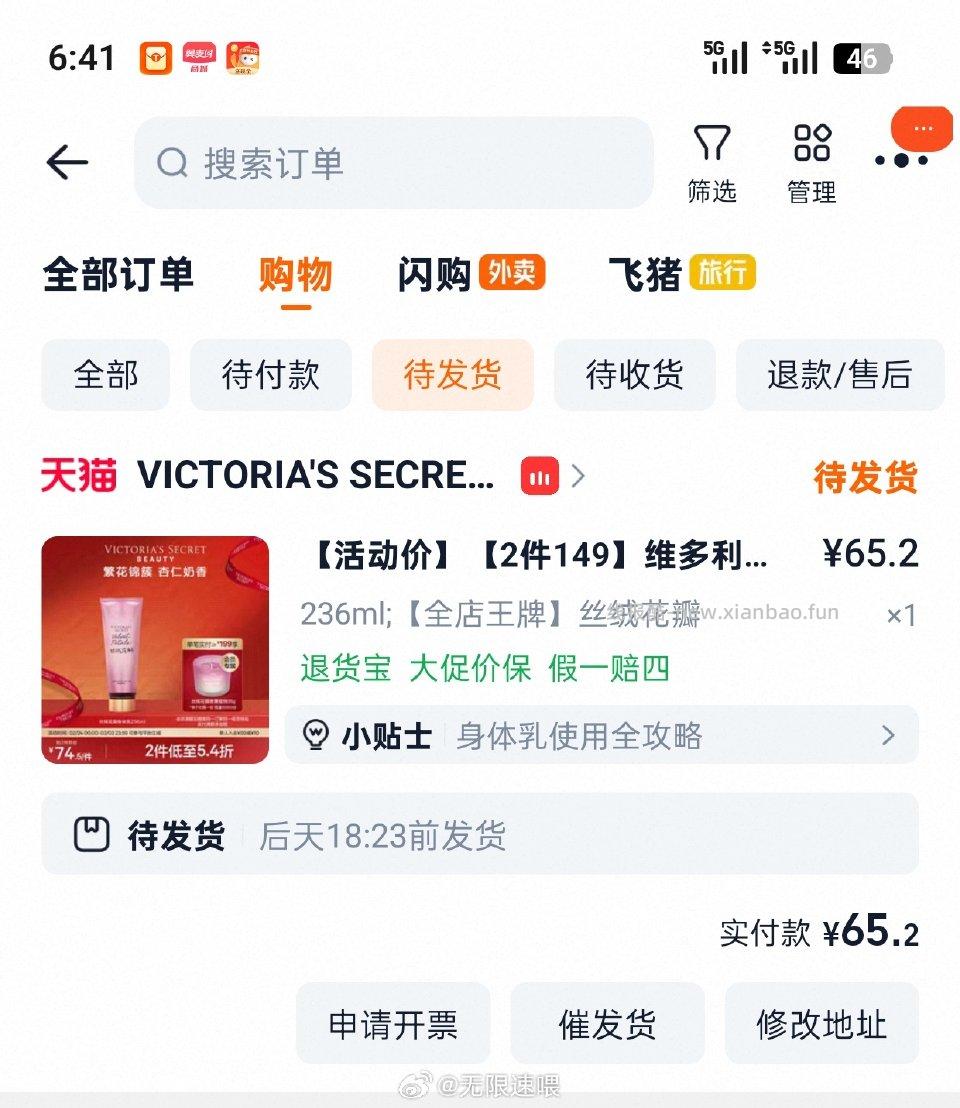
Task: Select the 全部订单 tab
Action: click(x=118, y=275)
